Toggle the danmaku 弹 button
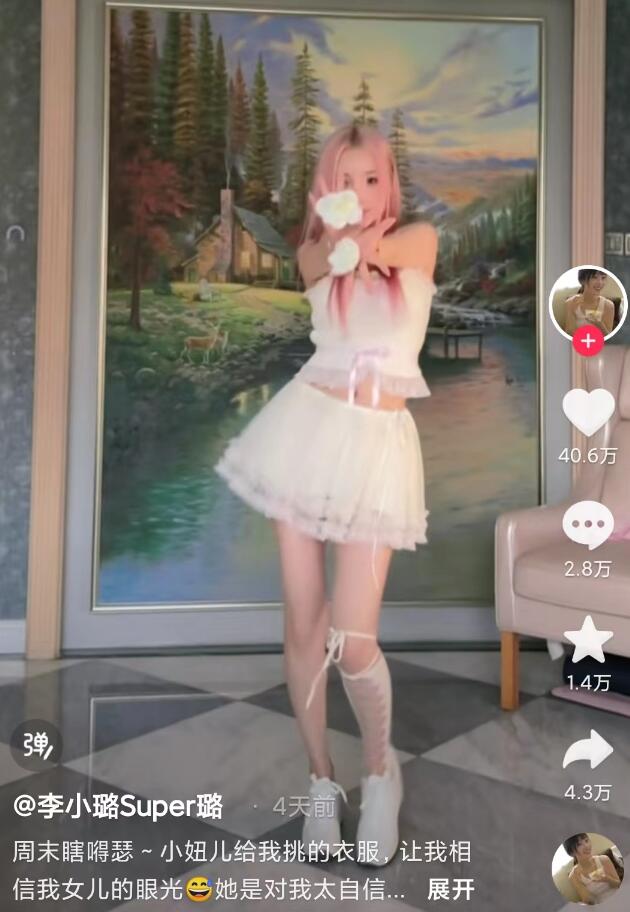This screenshot has width=630, height=912. pyautogui.click(x=36, y=744)
